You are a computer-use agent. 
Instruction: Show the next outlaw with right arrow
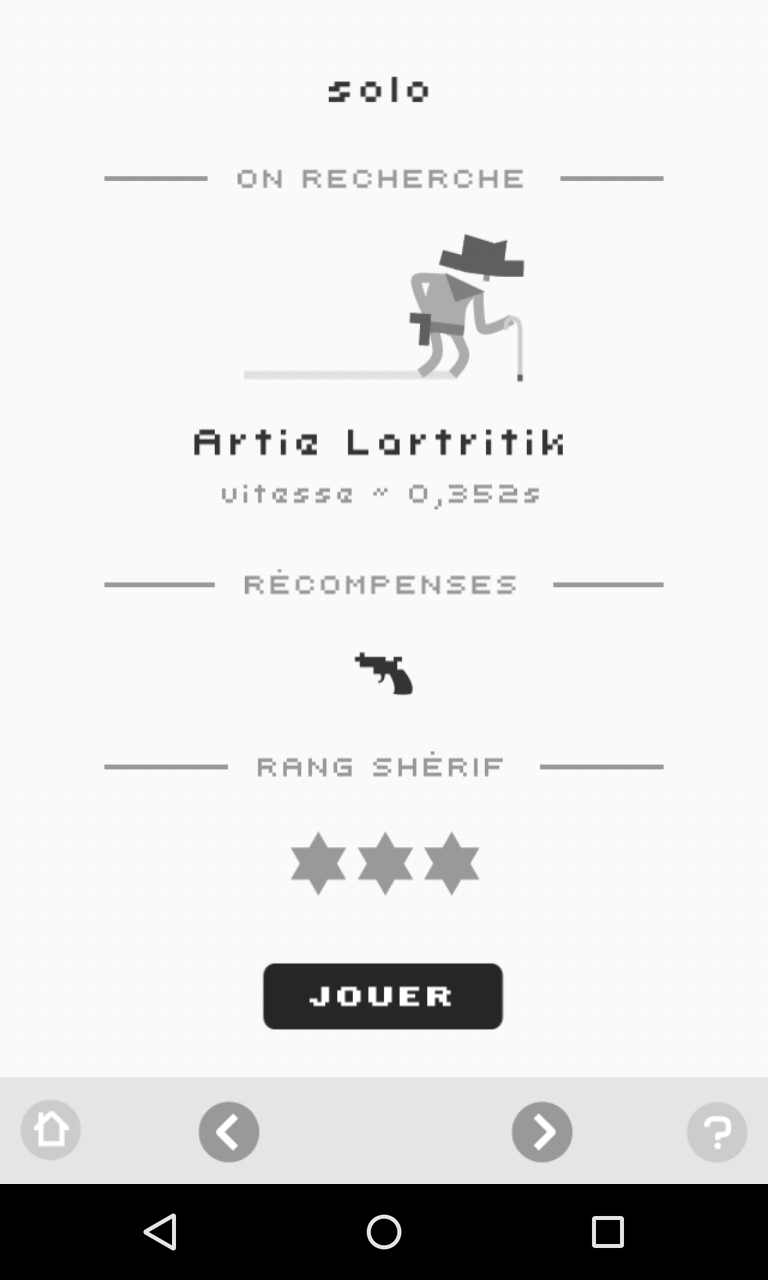[x=542, y=1132]
